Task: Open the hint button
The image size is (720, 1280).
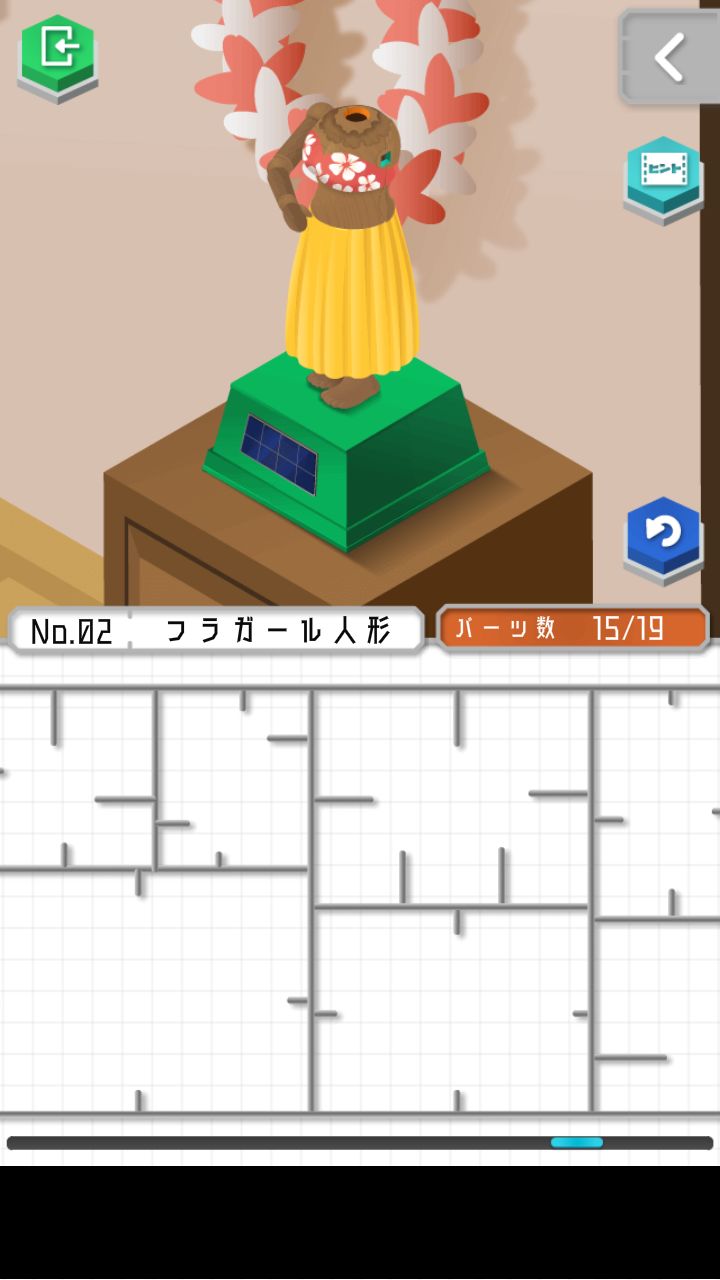Action: [663, 174]
